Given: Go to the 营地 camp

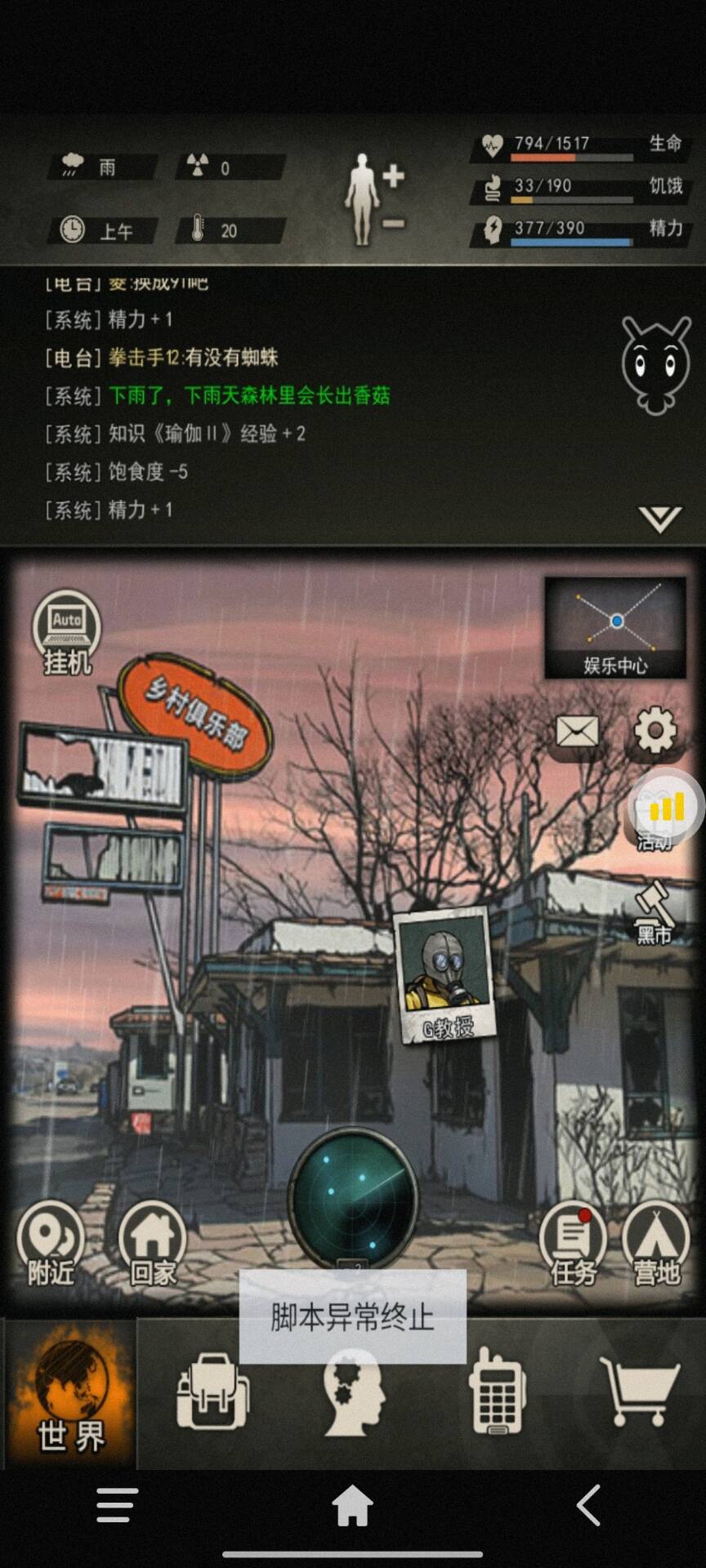Looking at the screenshot, I should [x=656, y=1245].
